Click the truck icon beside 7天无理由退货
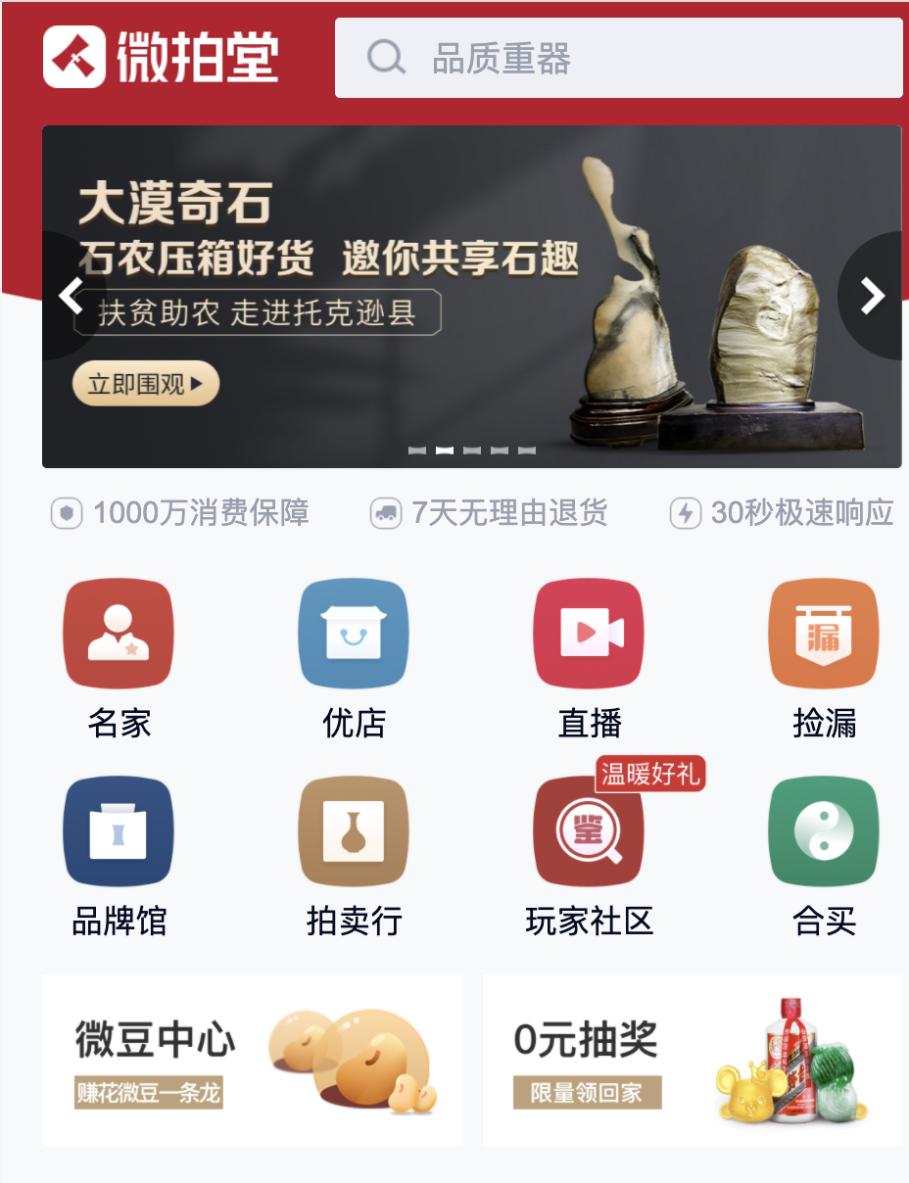The width and height of the screenshot is (909, 1183). click(387, 513)
